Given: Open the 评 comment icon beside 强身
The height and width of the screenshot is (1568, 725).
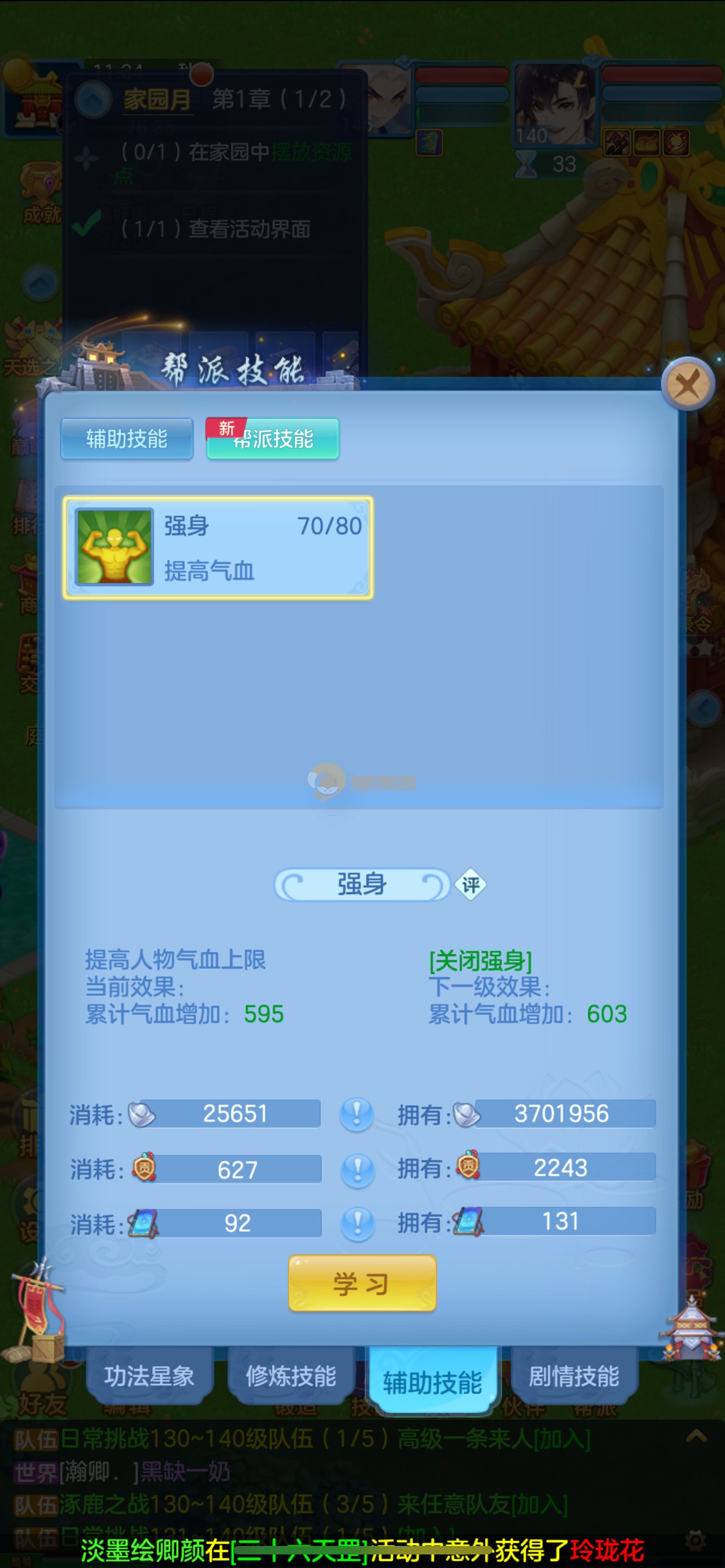Looking at the screenshot, I should (x=470, y=884).
